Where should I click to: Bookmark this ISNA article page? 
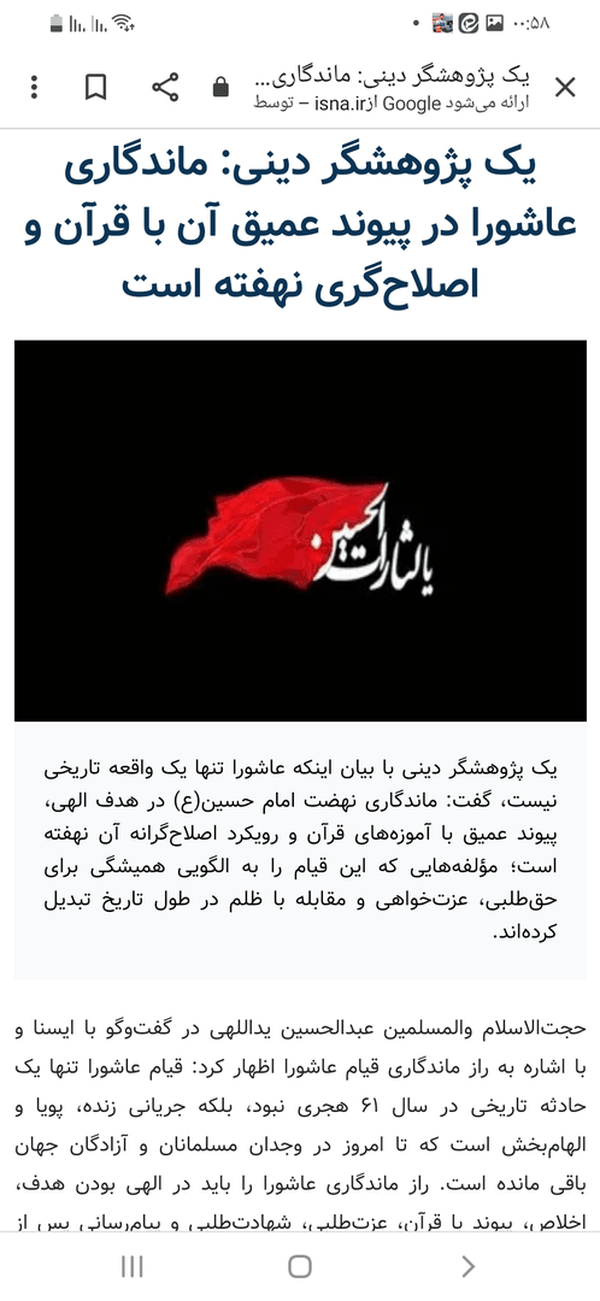pos(96,88)
